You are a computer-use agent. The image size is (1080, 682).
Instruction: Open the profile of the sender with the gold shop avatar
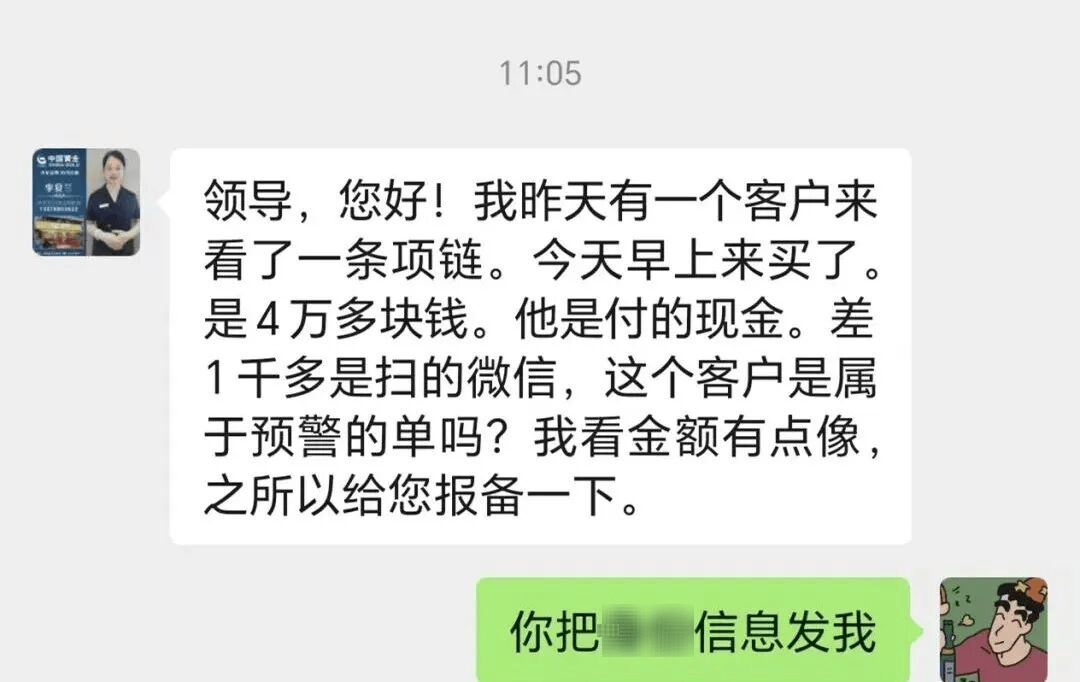[x=86, y=203]
